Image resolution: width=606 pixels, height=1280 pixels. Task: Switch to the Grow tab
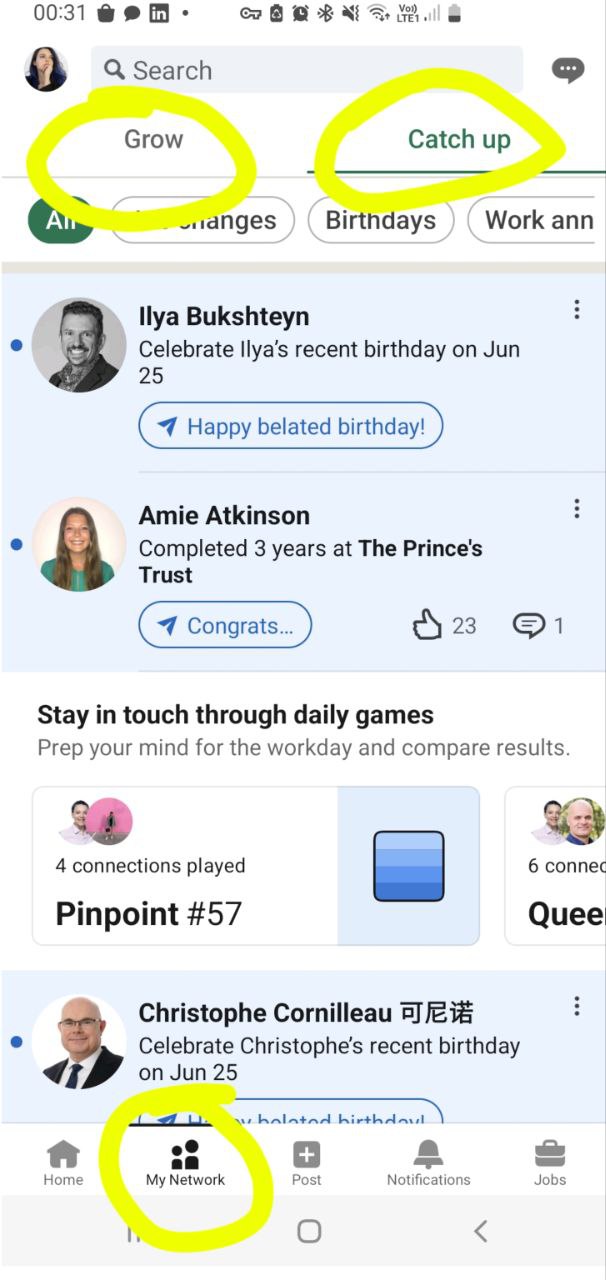[x=153, y=139]
